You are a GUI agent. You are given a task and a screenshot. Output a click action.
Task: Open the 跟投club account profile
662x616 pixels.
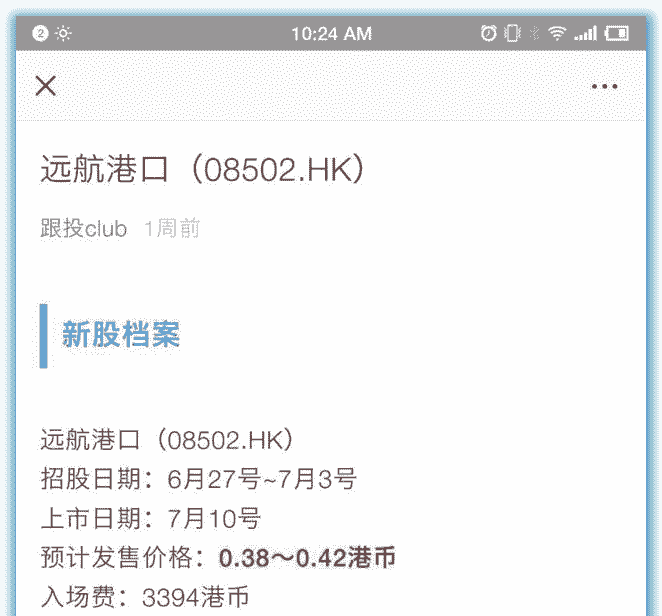tap(84, 229)
